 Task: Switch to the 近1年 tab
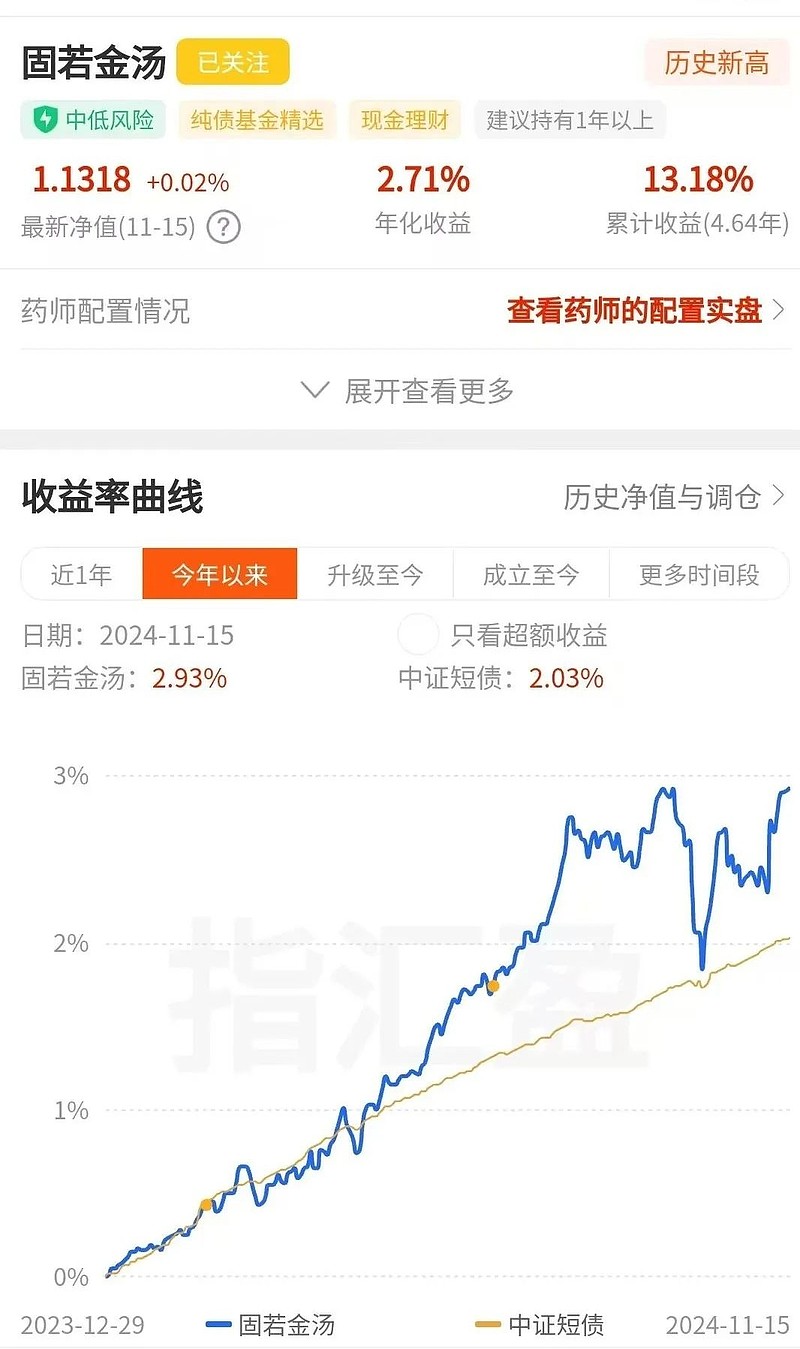tap(82, 574)
